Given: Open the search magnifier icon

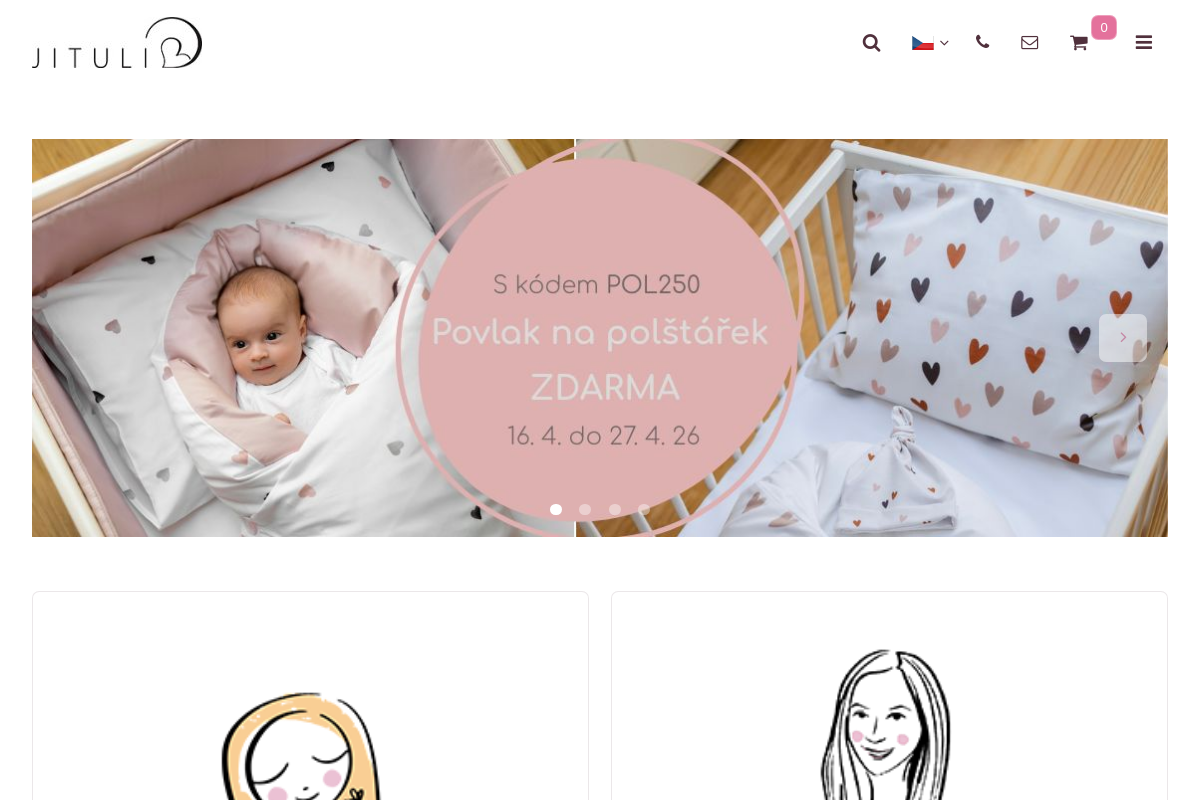Looking at the screenshot, I should click(871, 43).
